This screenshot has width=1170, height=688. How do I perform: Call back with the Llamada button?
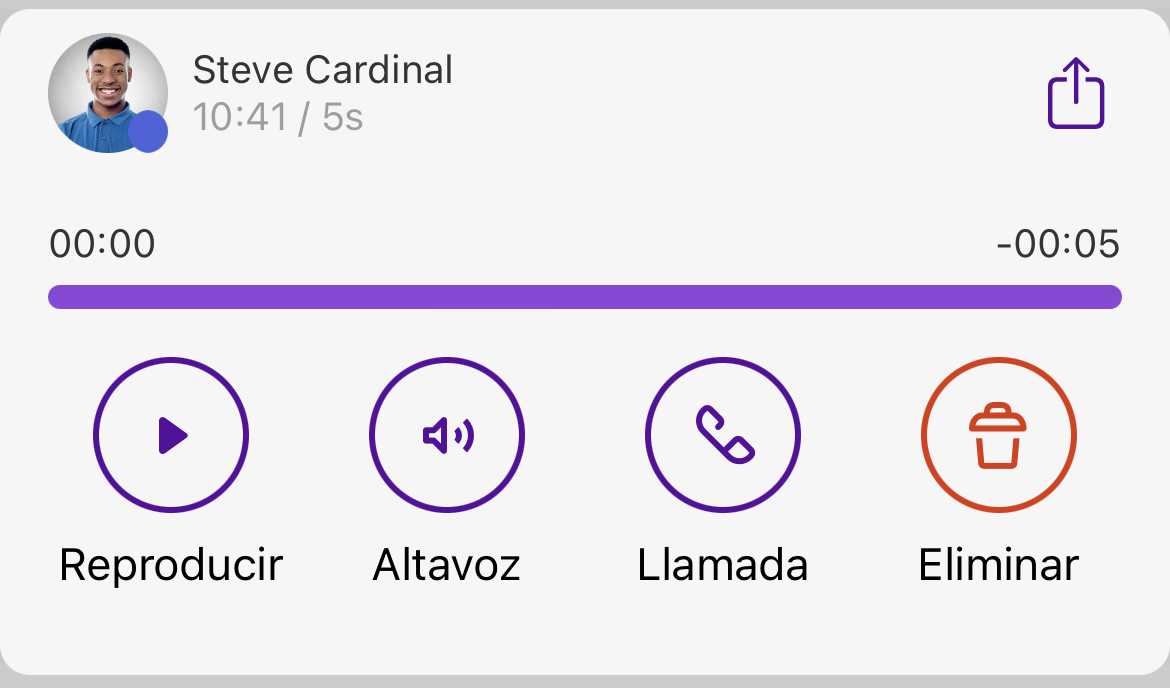723,435
